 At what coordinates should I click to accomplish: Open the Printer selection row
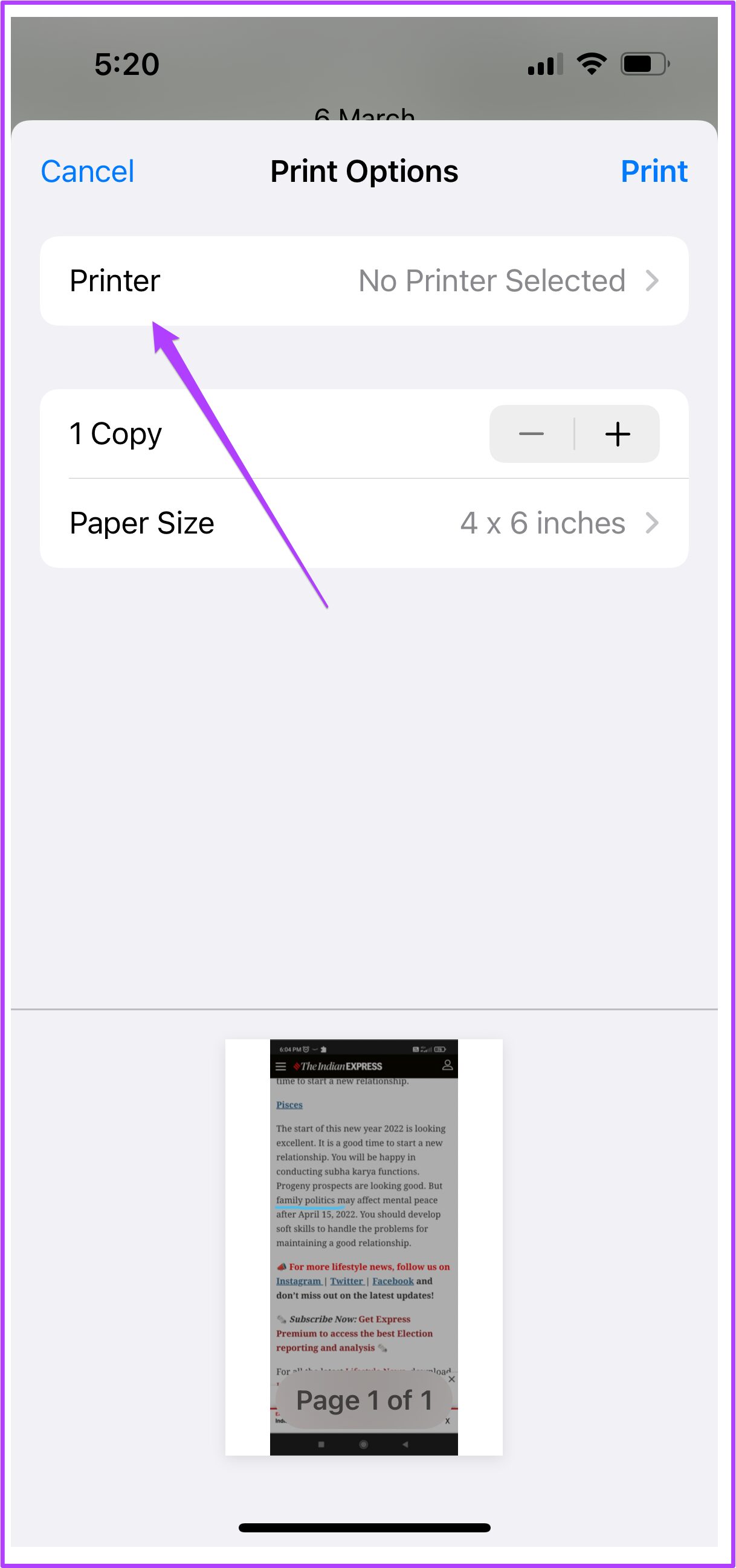point(364,280)
